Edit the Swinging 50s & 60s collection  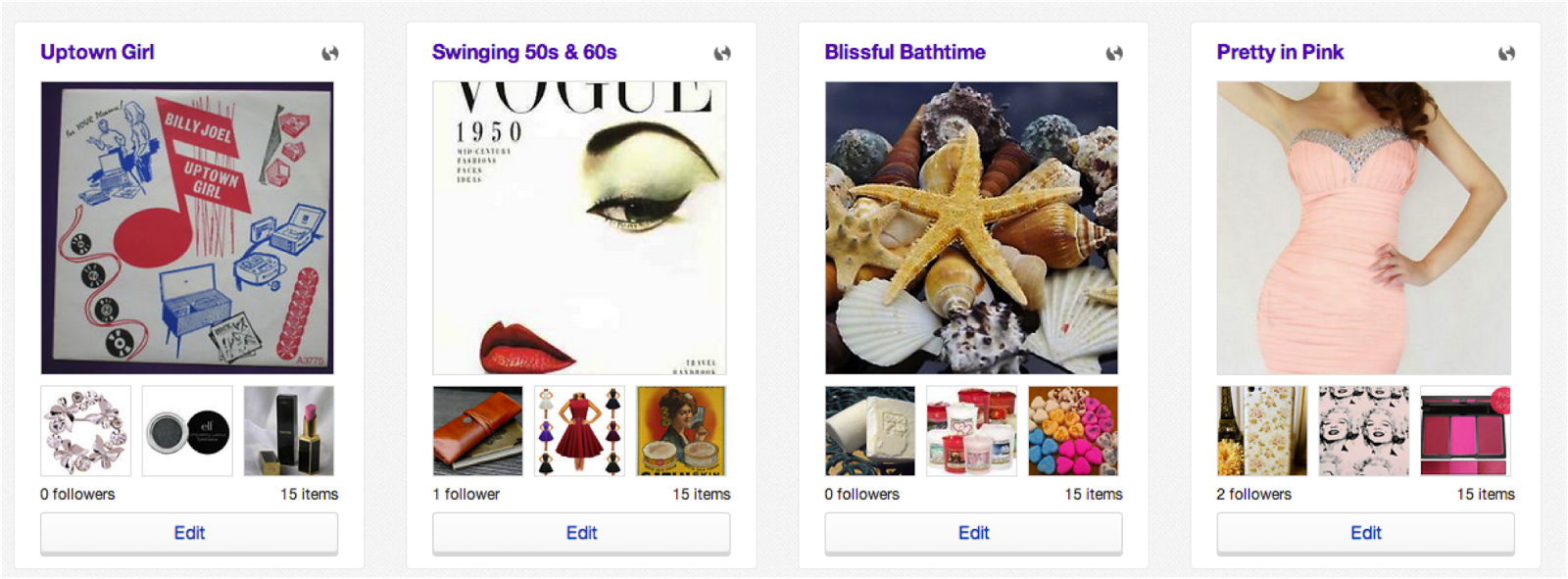(x=581, y=533)
